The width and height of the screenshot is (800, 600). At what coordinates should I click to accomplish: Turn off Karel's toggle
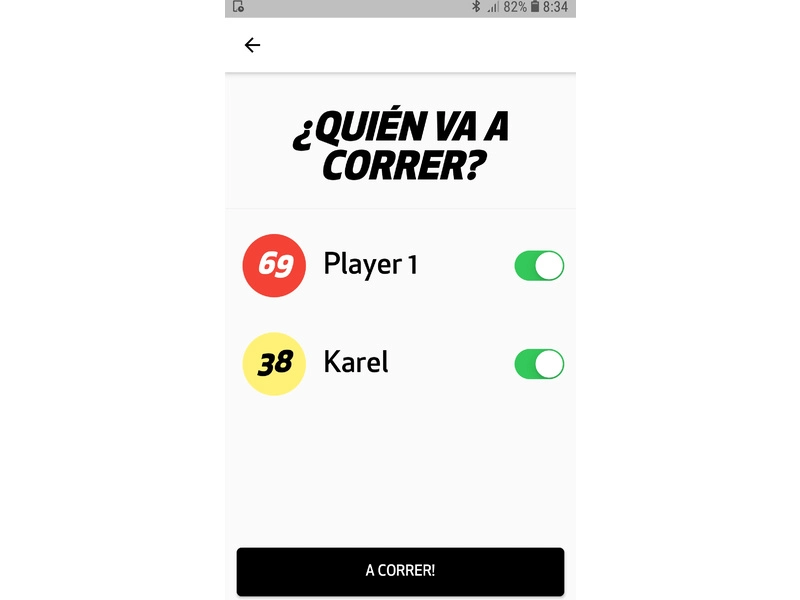pyautogui.click(x=539, y=364)
